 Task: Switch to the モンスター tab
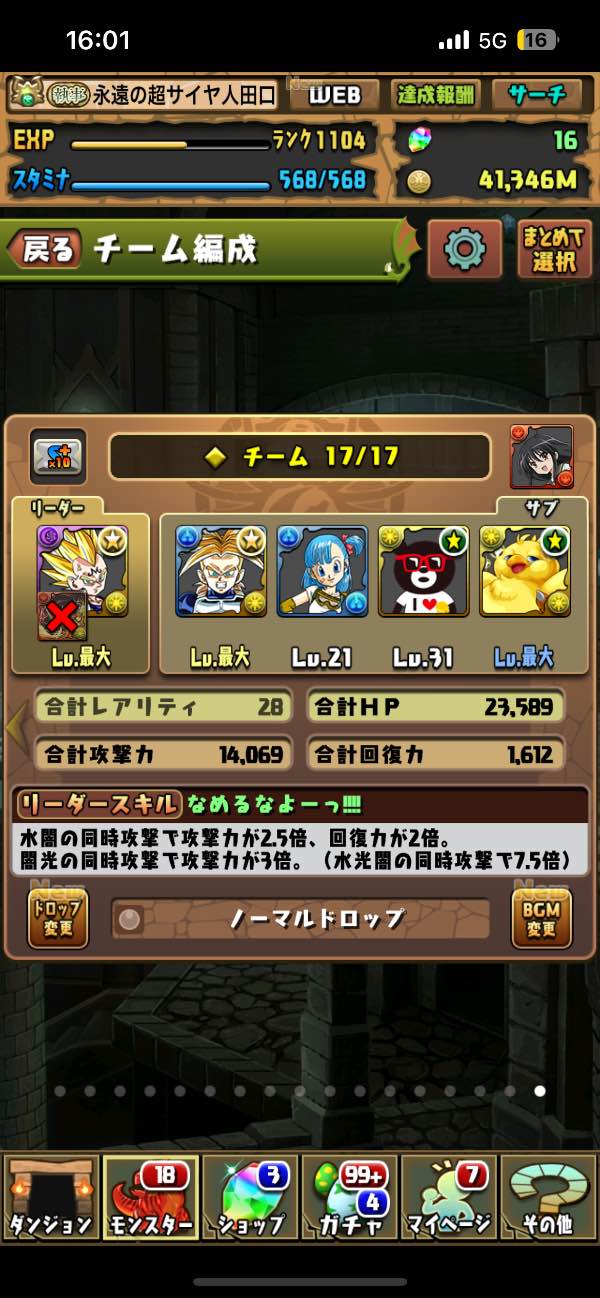pyautogui.click(x=150, y=1198)
